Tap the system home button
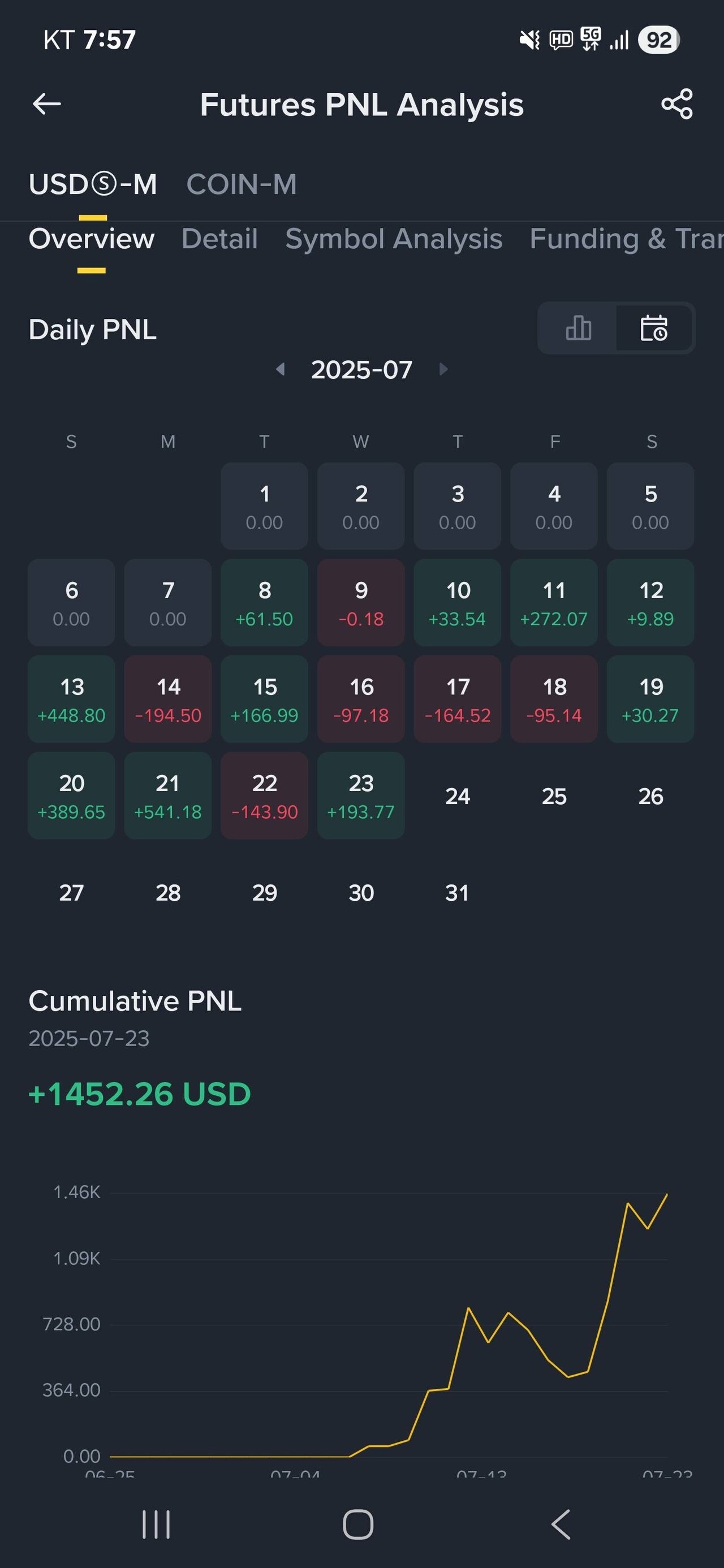The image size is (724, 1568). point(358,1524)
